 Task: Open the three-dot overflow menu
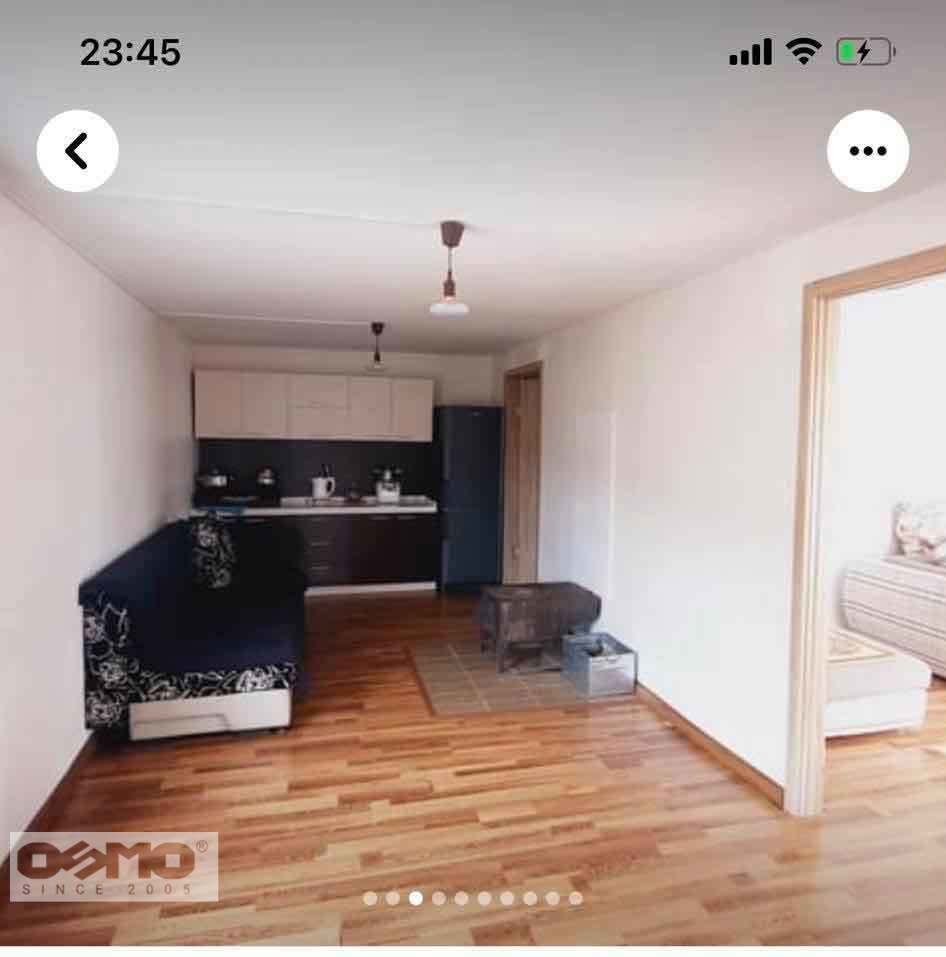867,151
